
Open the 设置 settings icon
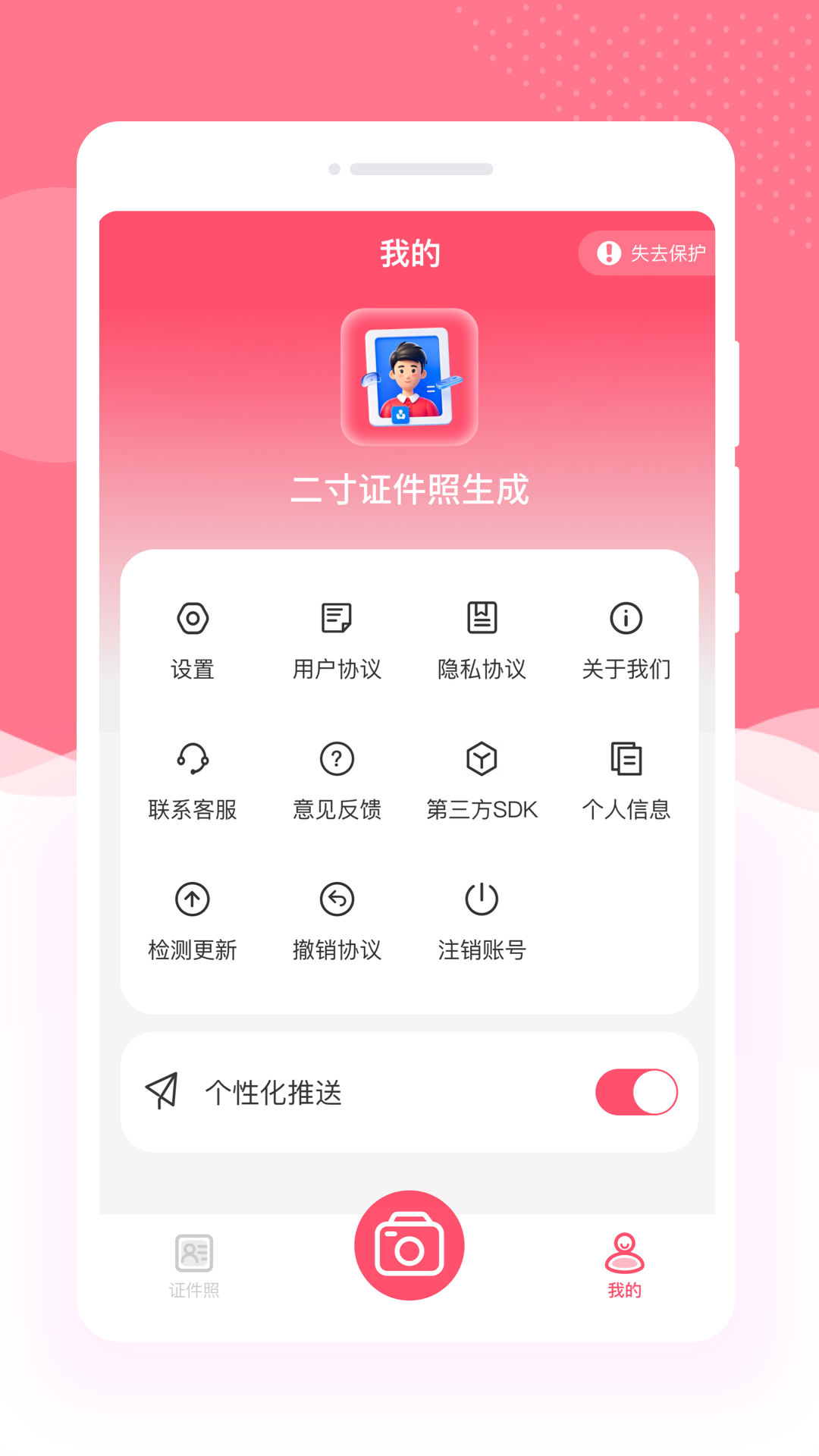[193, 619]
